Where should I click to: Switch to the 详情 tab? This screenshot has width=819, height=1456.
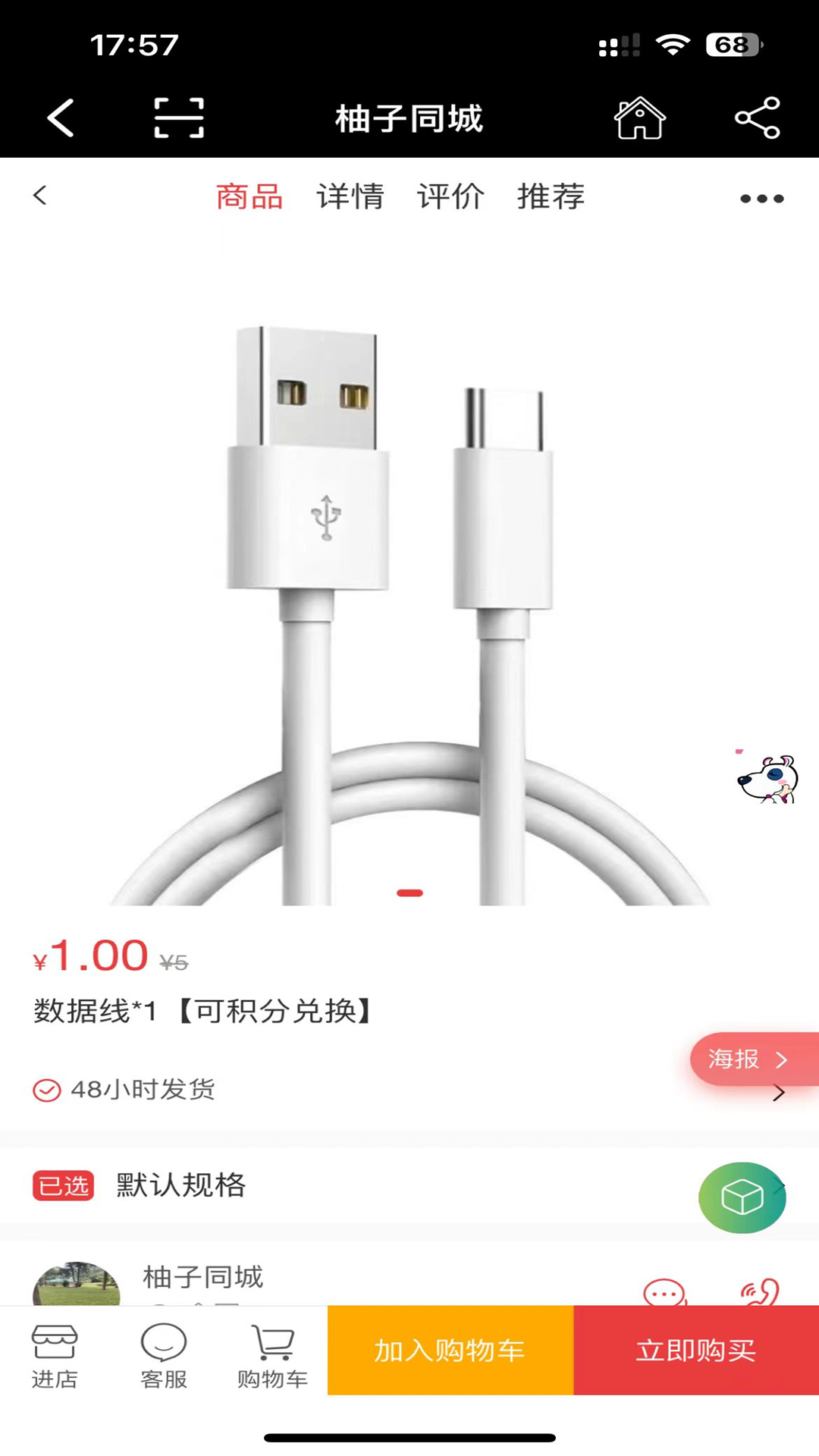[x=350, y=197]
